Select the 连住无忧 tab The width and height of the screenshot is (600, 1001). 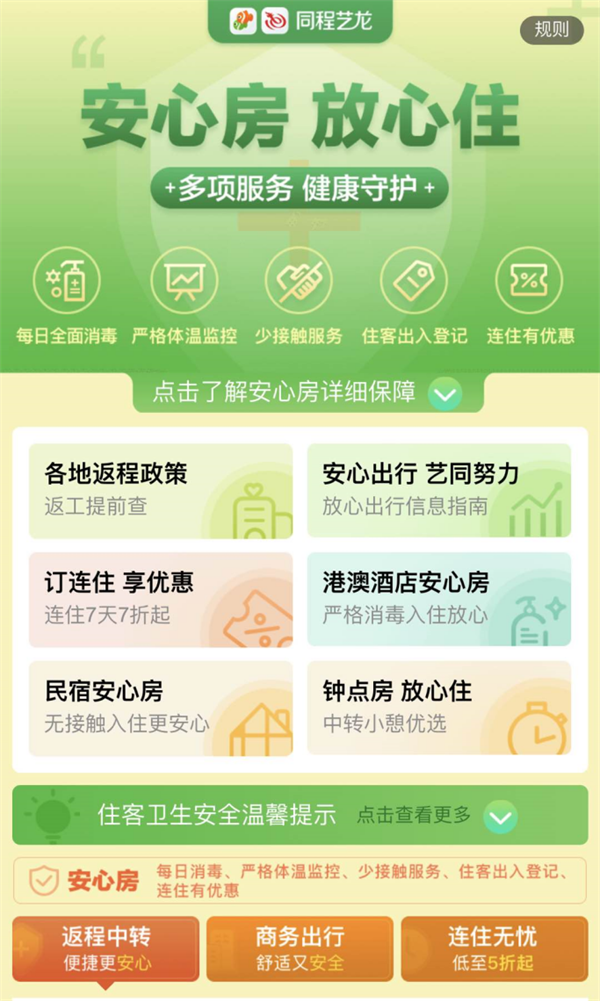click(x=494, y=949)
